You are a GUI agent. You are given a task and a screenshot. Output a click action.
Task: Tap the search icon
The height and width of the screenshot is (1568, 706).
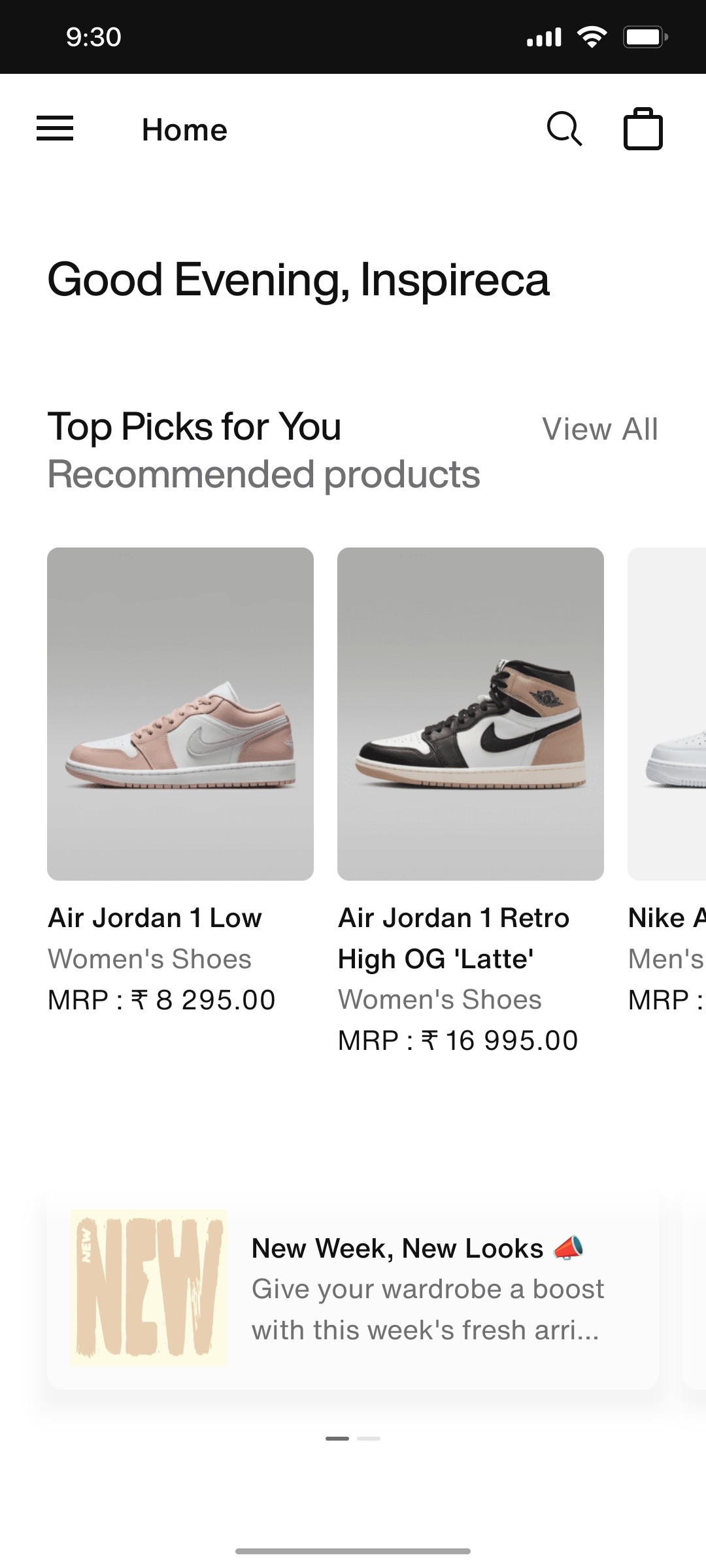coord(565,129)
